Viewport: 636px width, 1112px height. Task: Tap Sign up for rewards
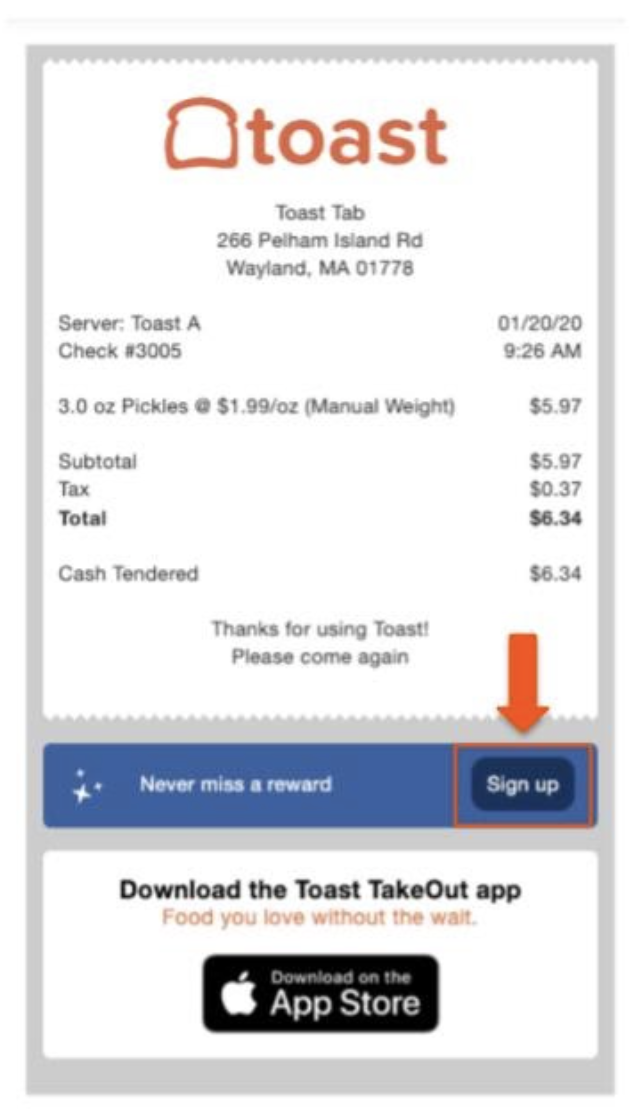coord(522,785)
